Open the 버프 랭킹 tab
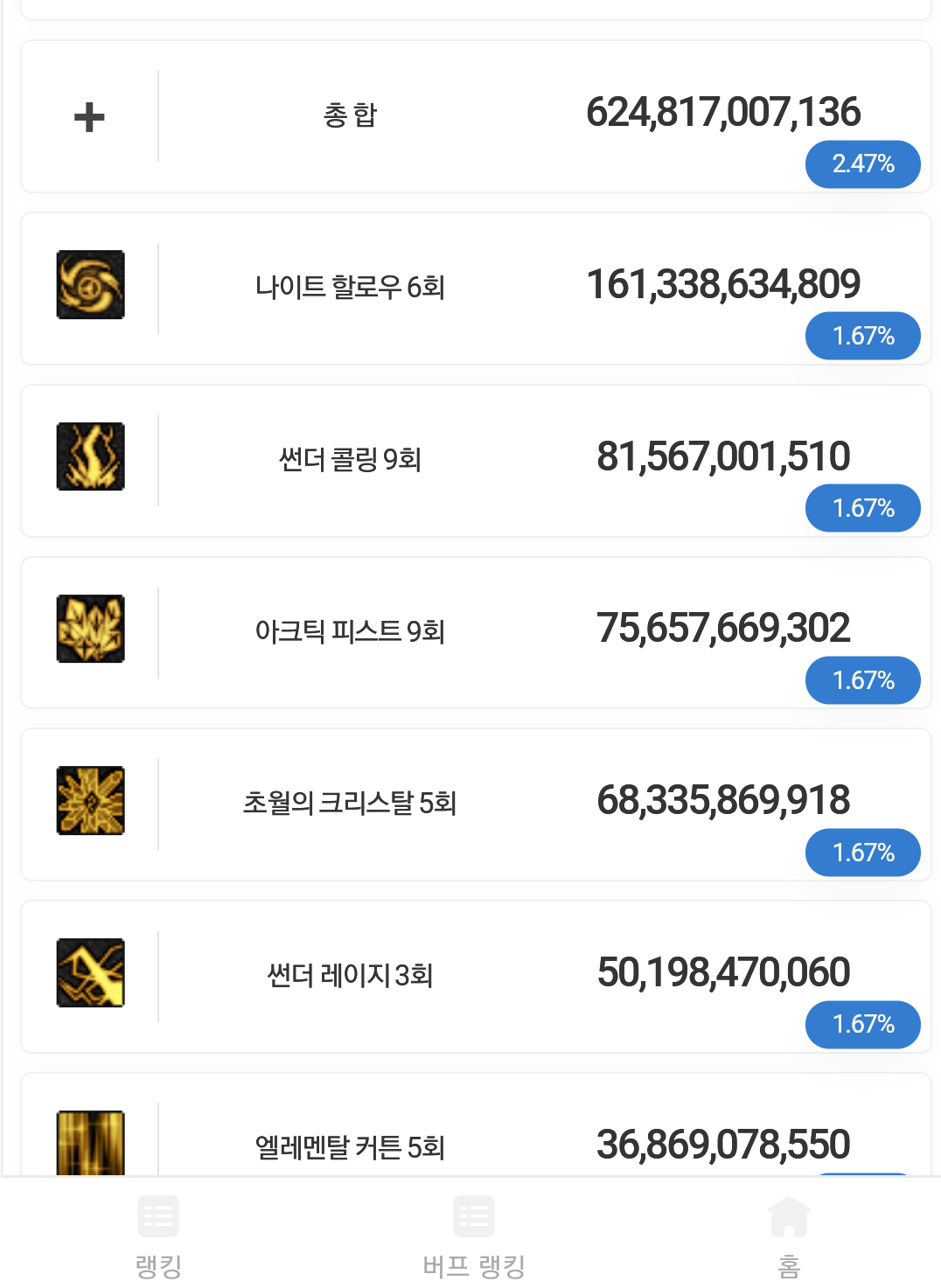The height and width of the screenshot is (1288, 941). pos(473,1233)
